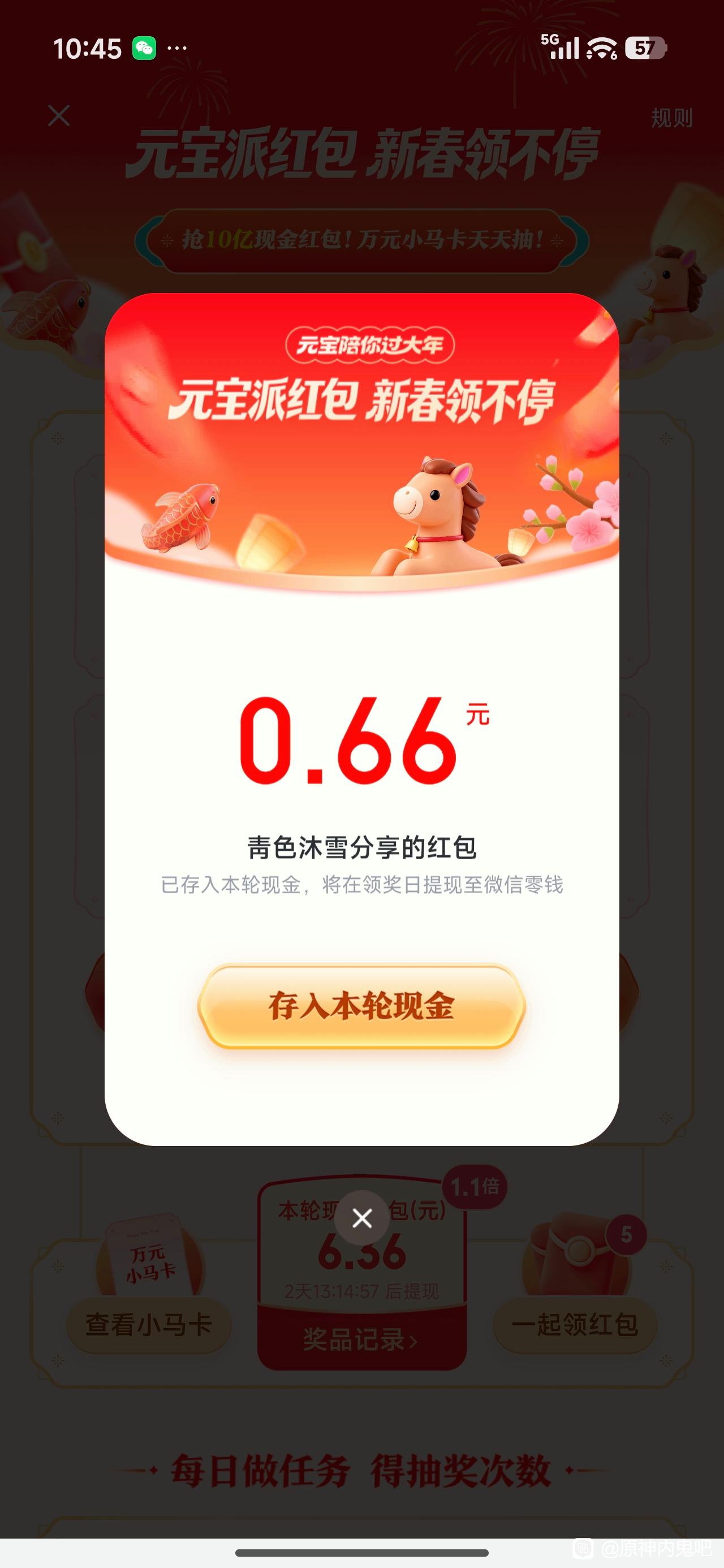Dismiss the red packet popup

(x=361, y=1218)
